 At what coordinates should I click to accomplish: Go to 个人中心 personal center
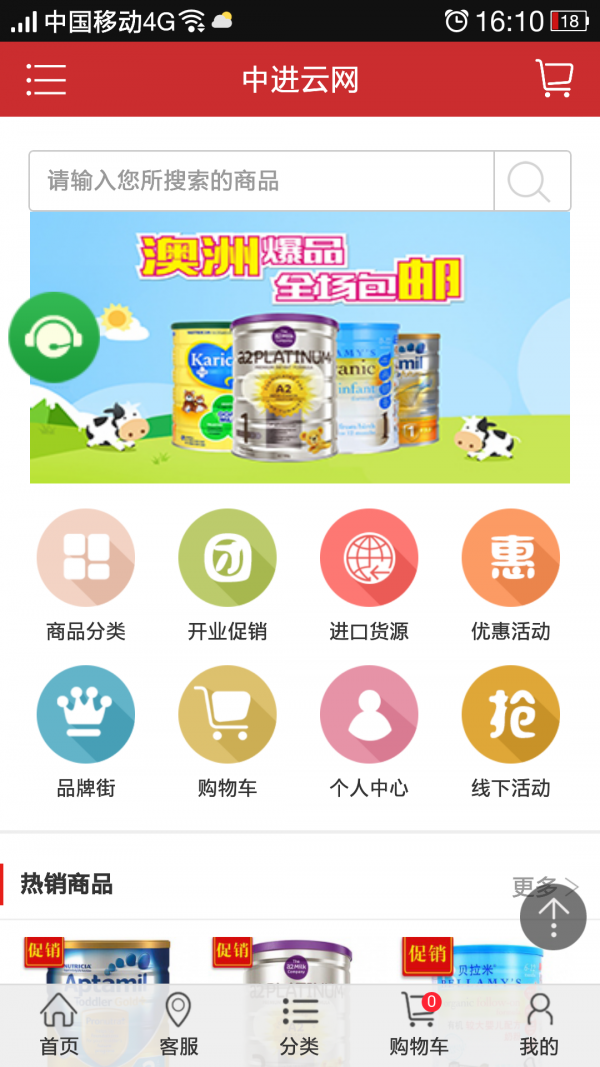[369, 715]
